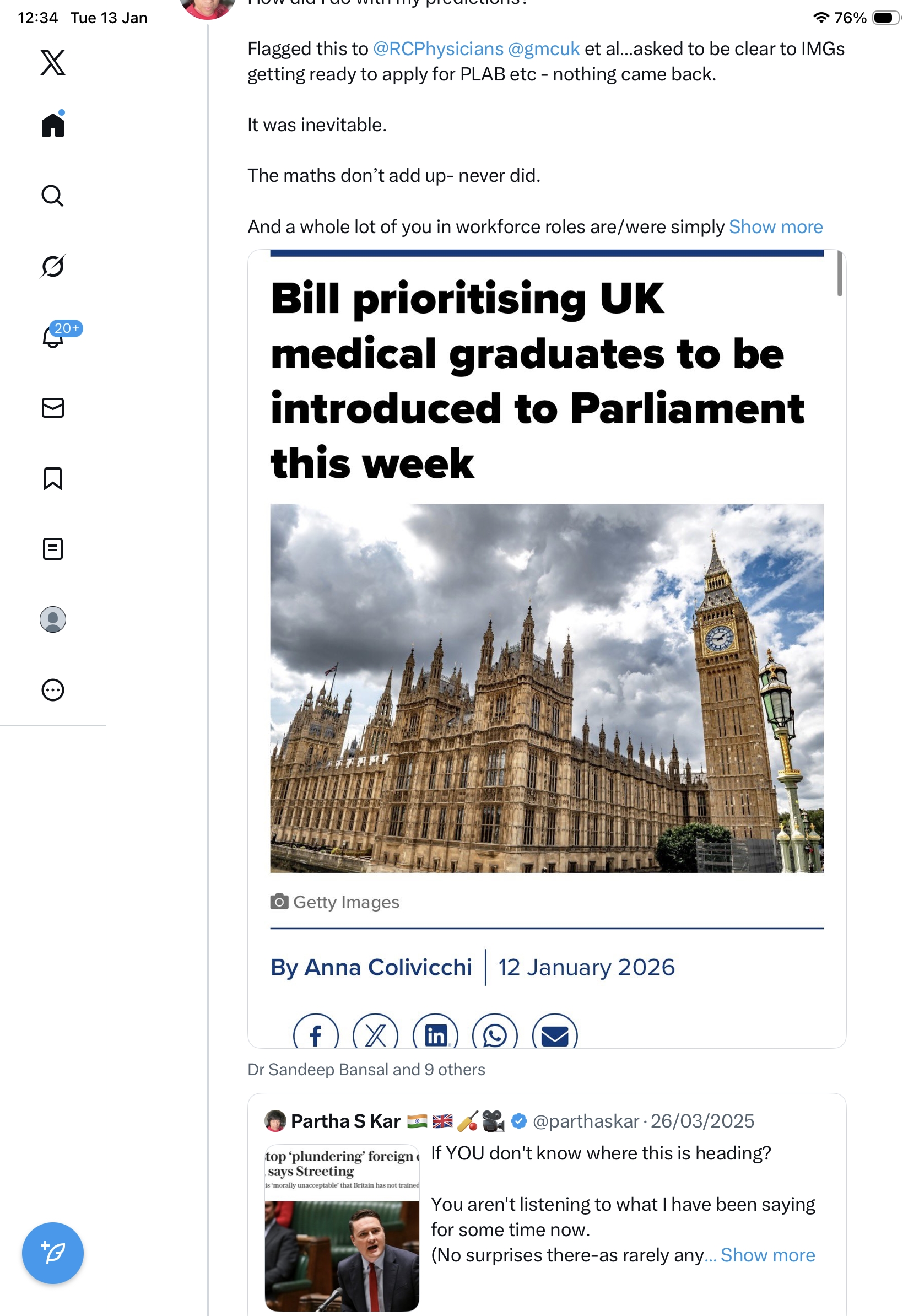
Task: Expand quoted post text with Show more
Action: coord(767,1255)
